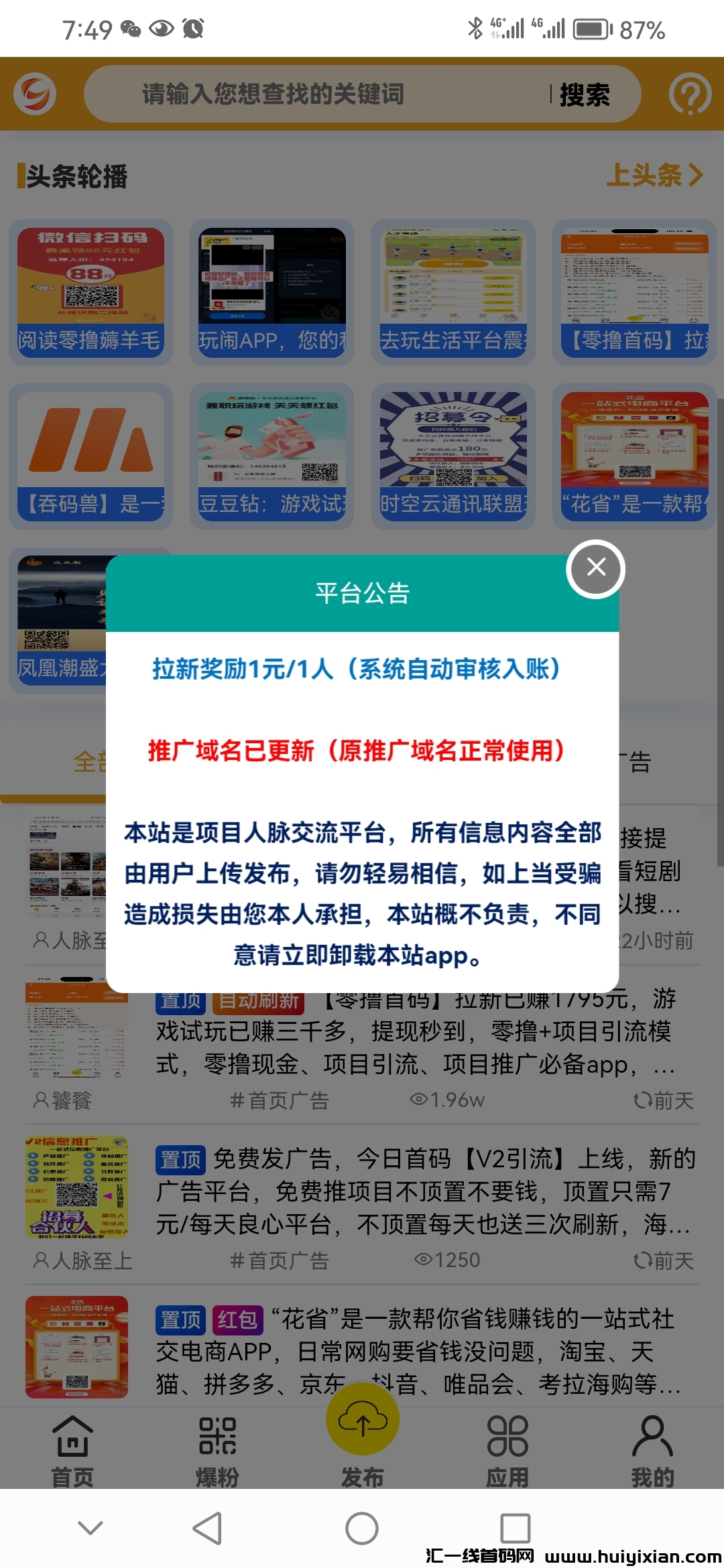Open the 上头条 link
The height and width of the screenshot is (1568, 724).
pos(647,177)
